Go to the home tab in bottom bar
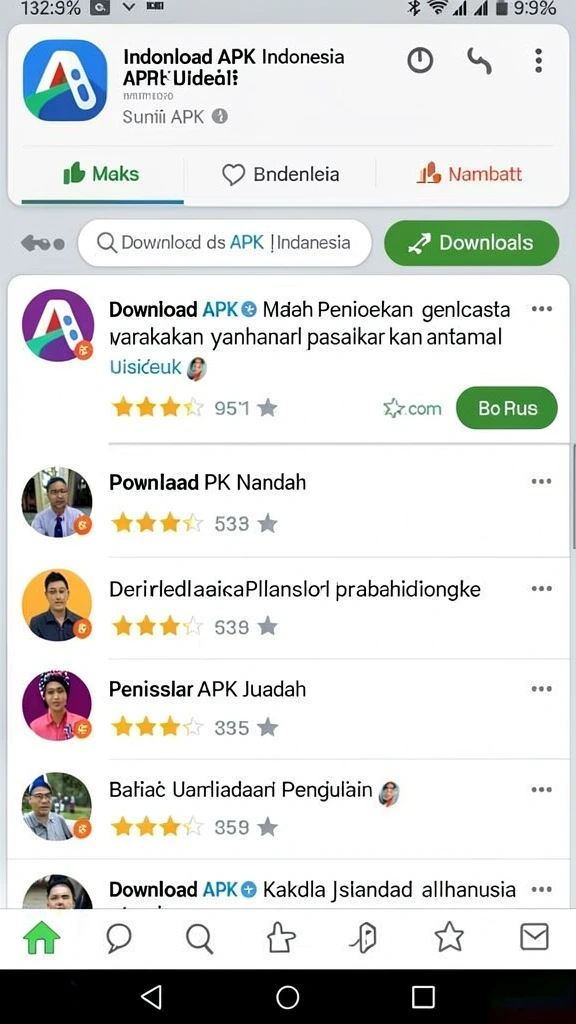Screen dimensions: 576x1024 pos(42,938)
